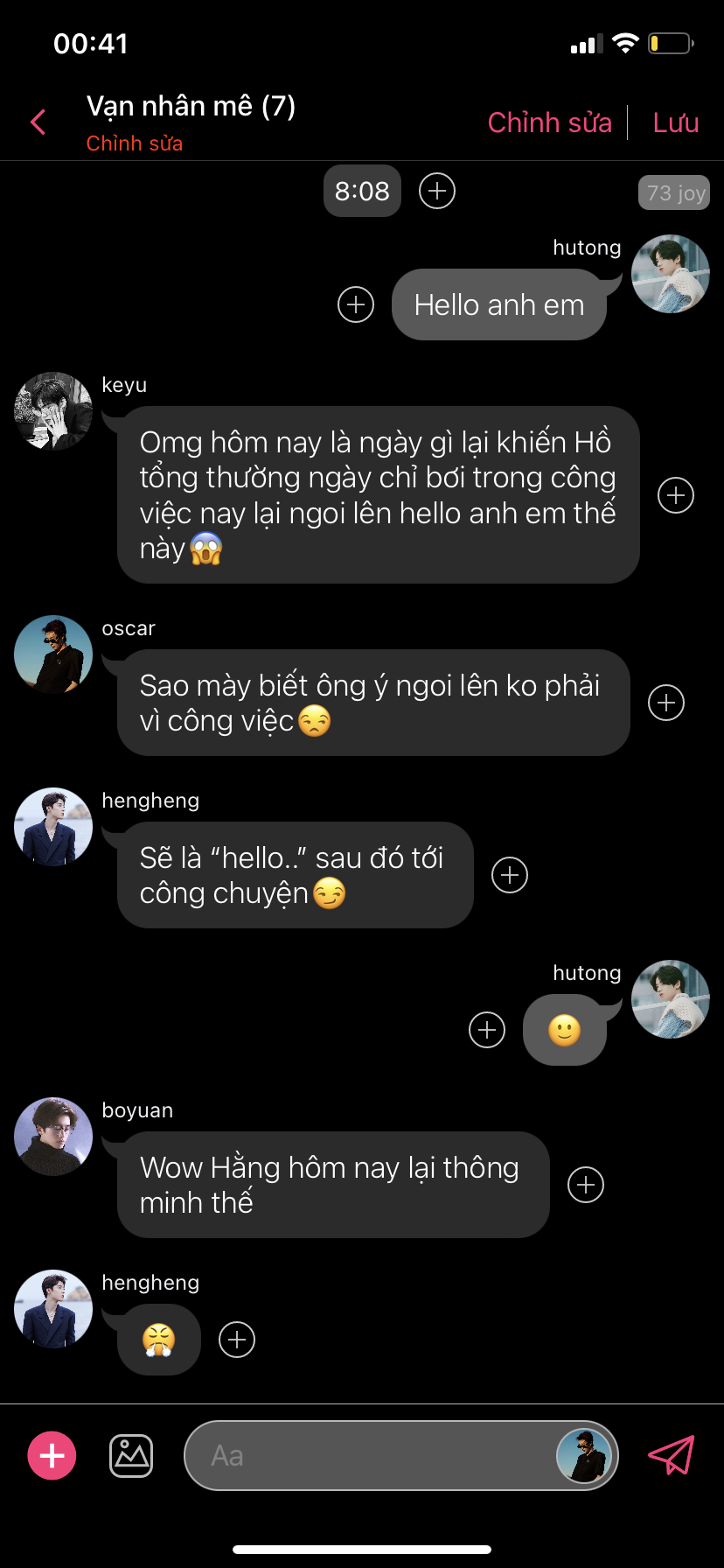The image size is (724, 1568).
Task: Tap the 73 joy badge
Action: pyautogui.click(x=673, y=192)
